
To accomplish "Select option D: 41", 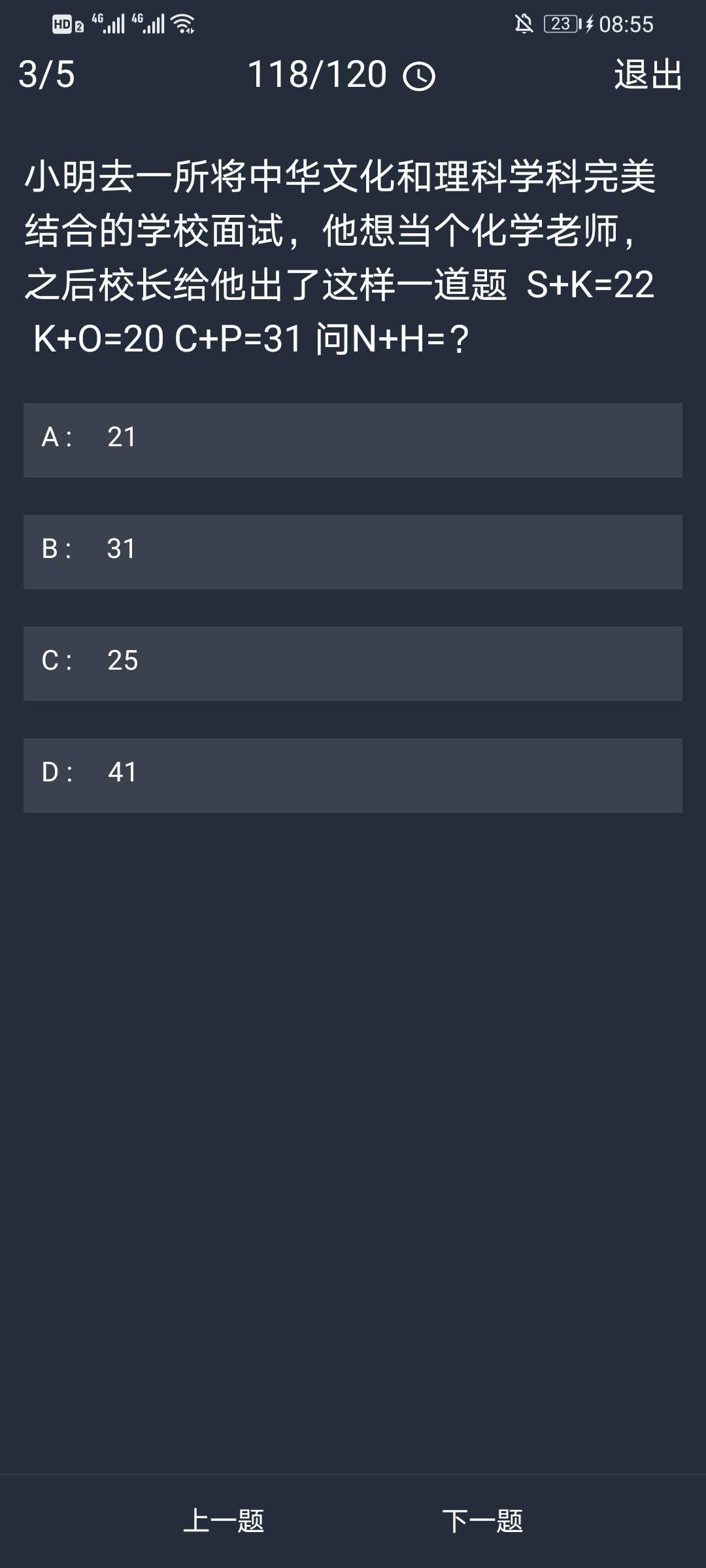I will 353,775.
